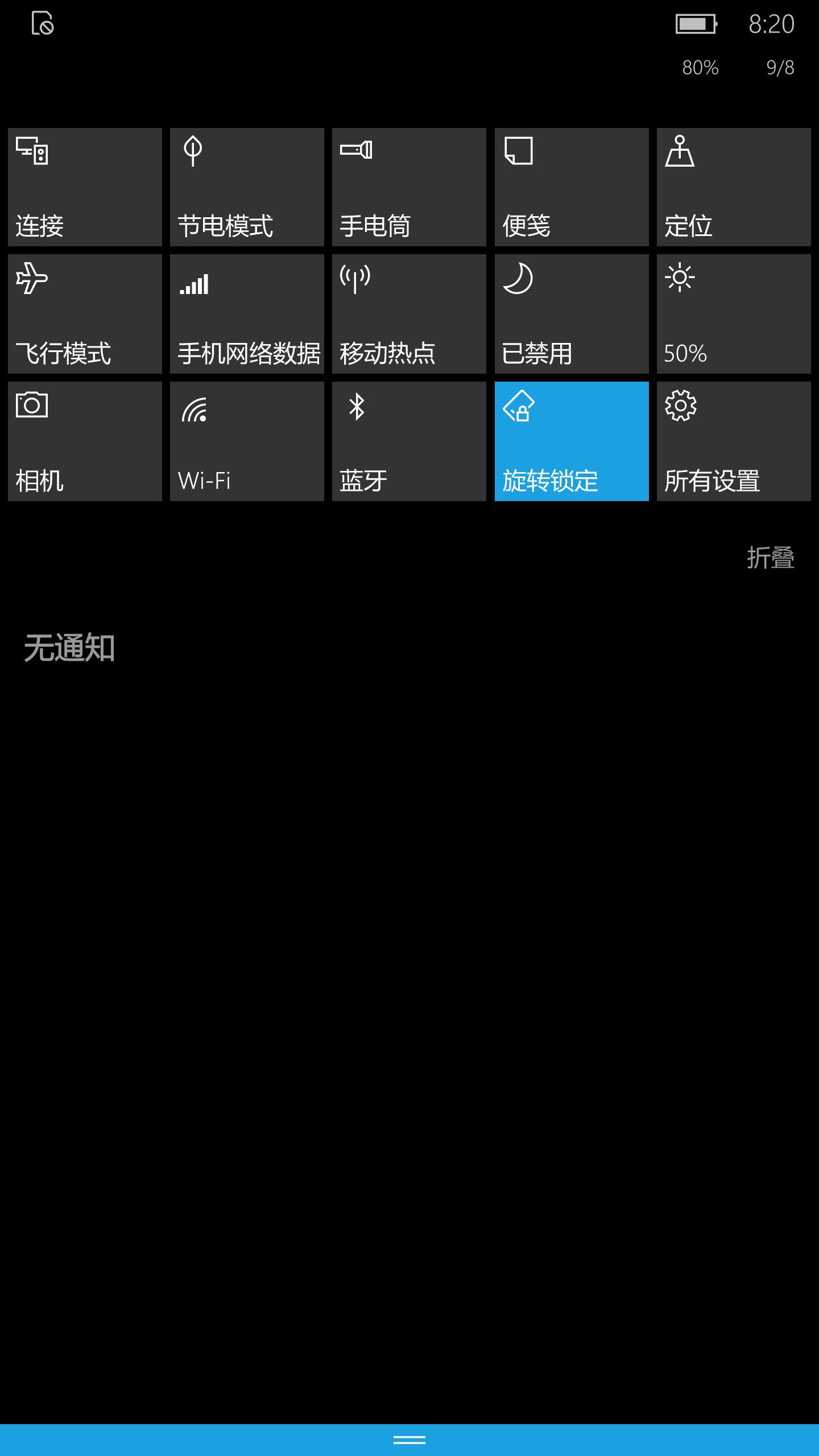
Task: Disable 旋转锁定 rotation lock
Action: coord(572,441)
